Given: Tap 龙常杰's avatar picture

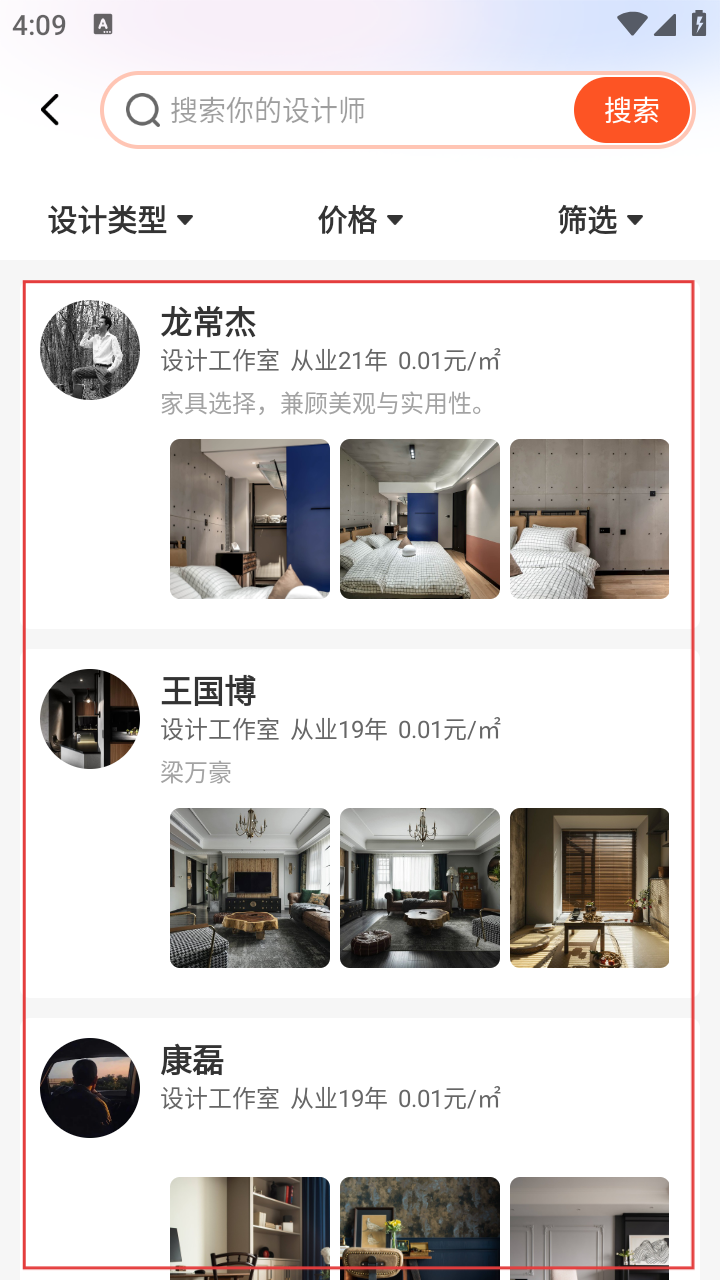Looking at the screenshot, I should click(90, 350).
